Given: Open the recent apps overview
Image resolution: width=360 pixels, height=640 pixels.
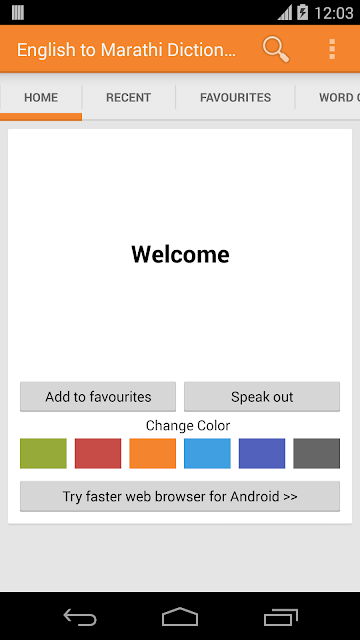Looking at the screenshot, I should pos(281,617).
